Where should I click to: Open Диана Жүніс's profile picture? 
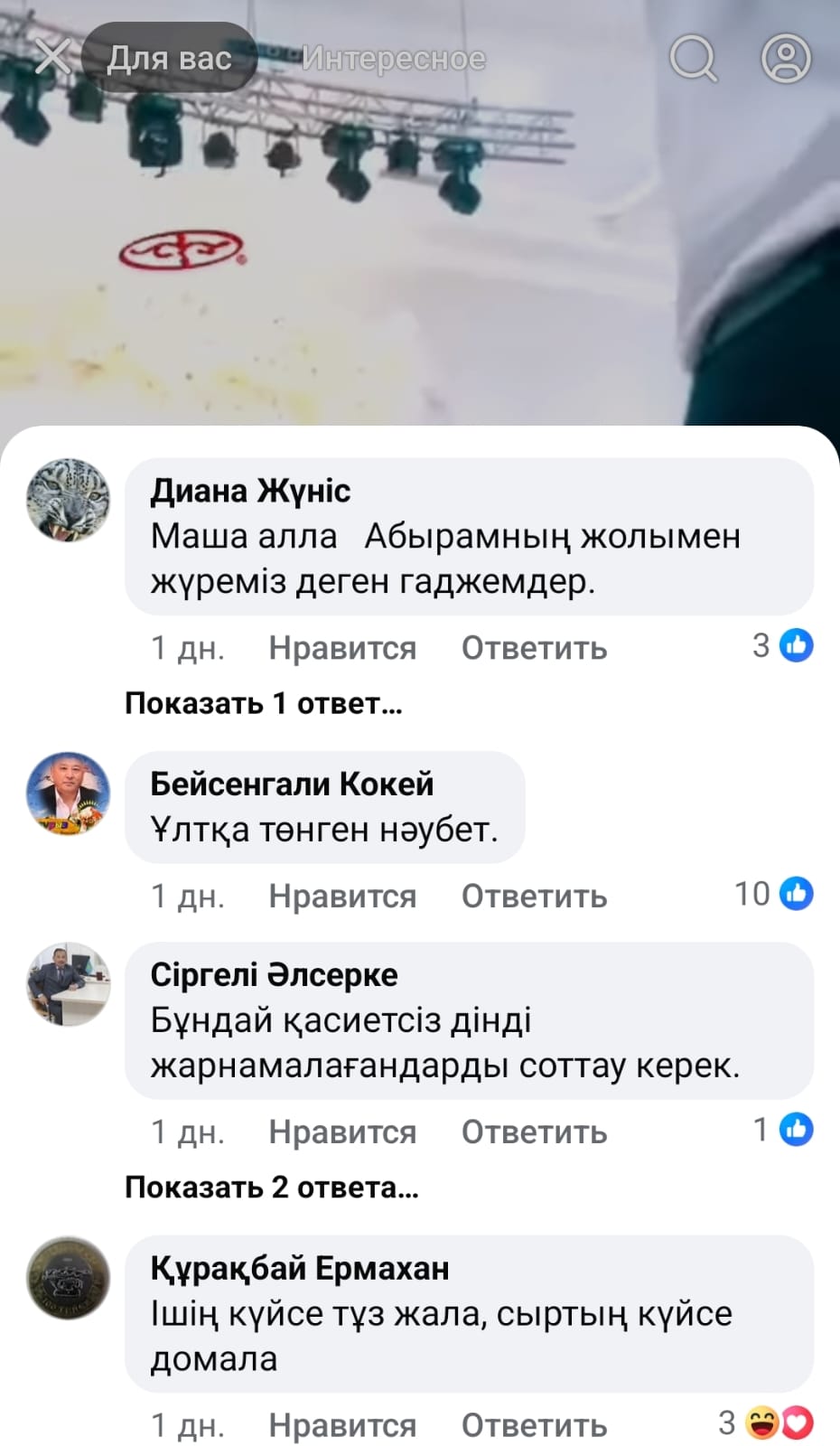click(68, 500)
